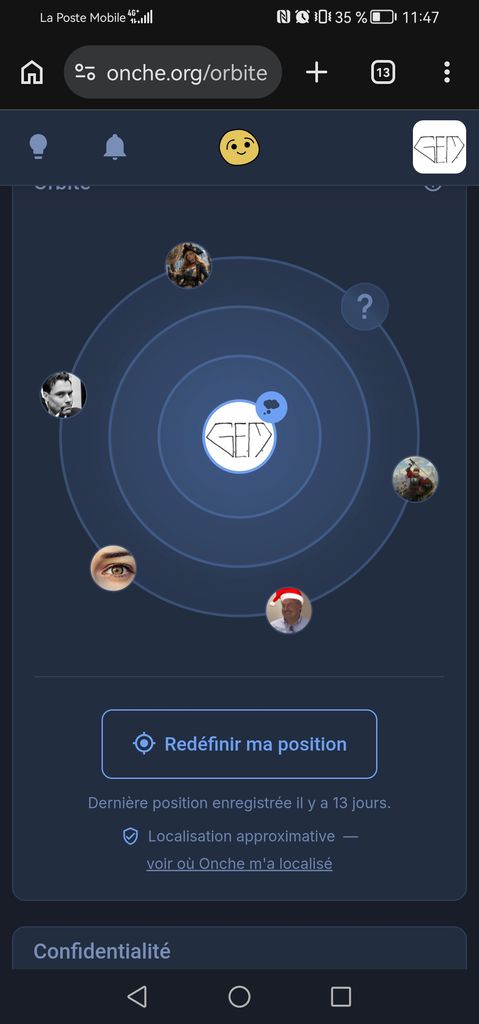The width and height of the screenshot is (479, 1024).
Task: Tap the onche.org/orbite address bar
Action: (173, 72)
